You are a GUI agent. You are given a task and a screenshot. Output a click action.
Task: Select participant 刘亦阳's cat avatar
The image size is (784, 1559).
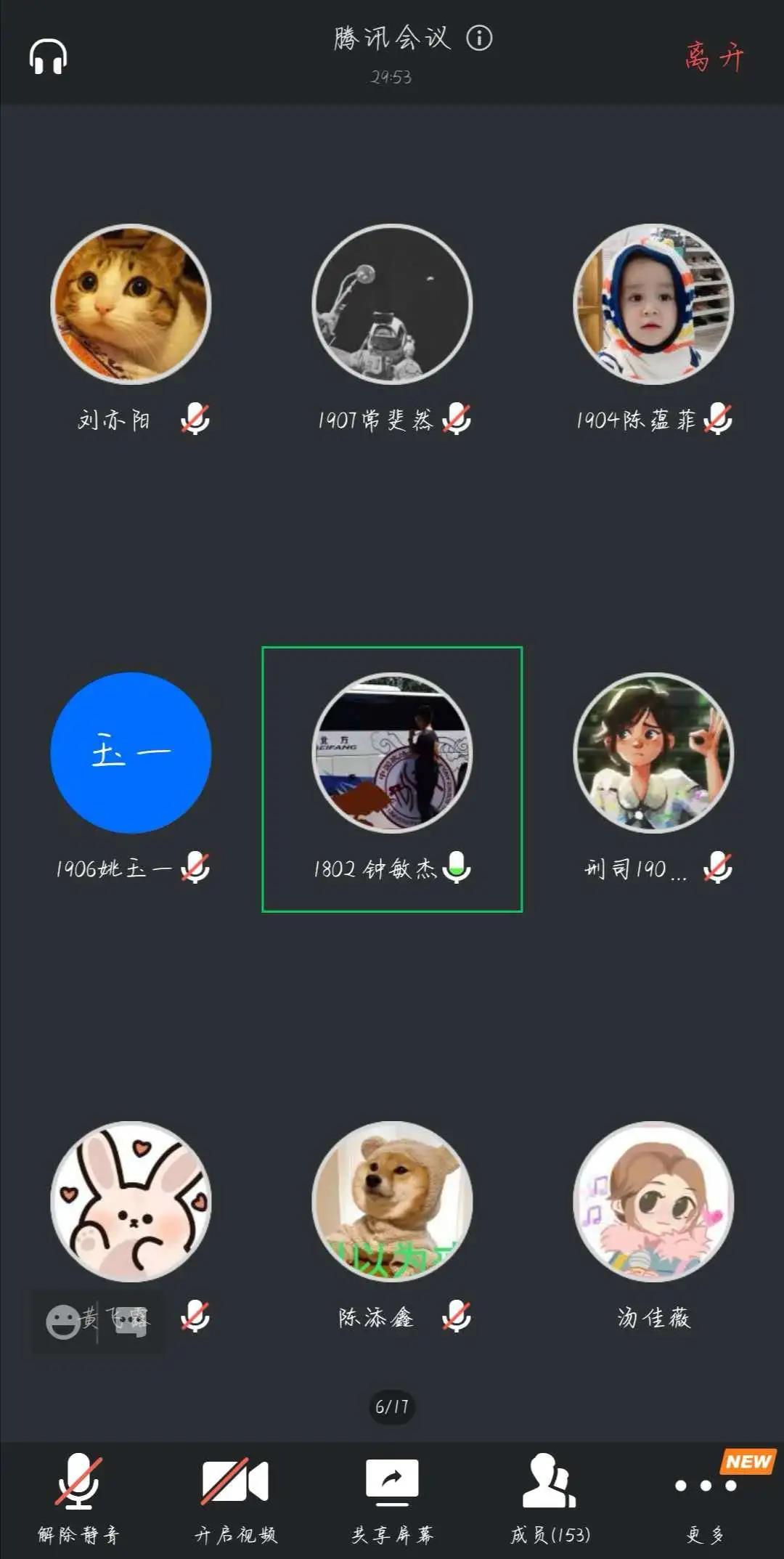tap(131, 304)
